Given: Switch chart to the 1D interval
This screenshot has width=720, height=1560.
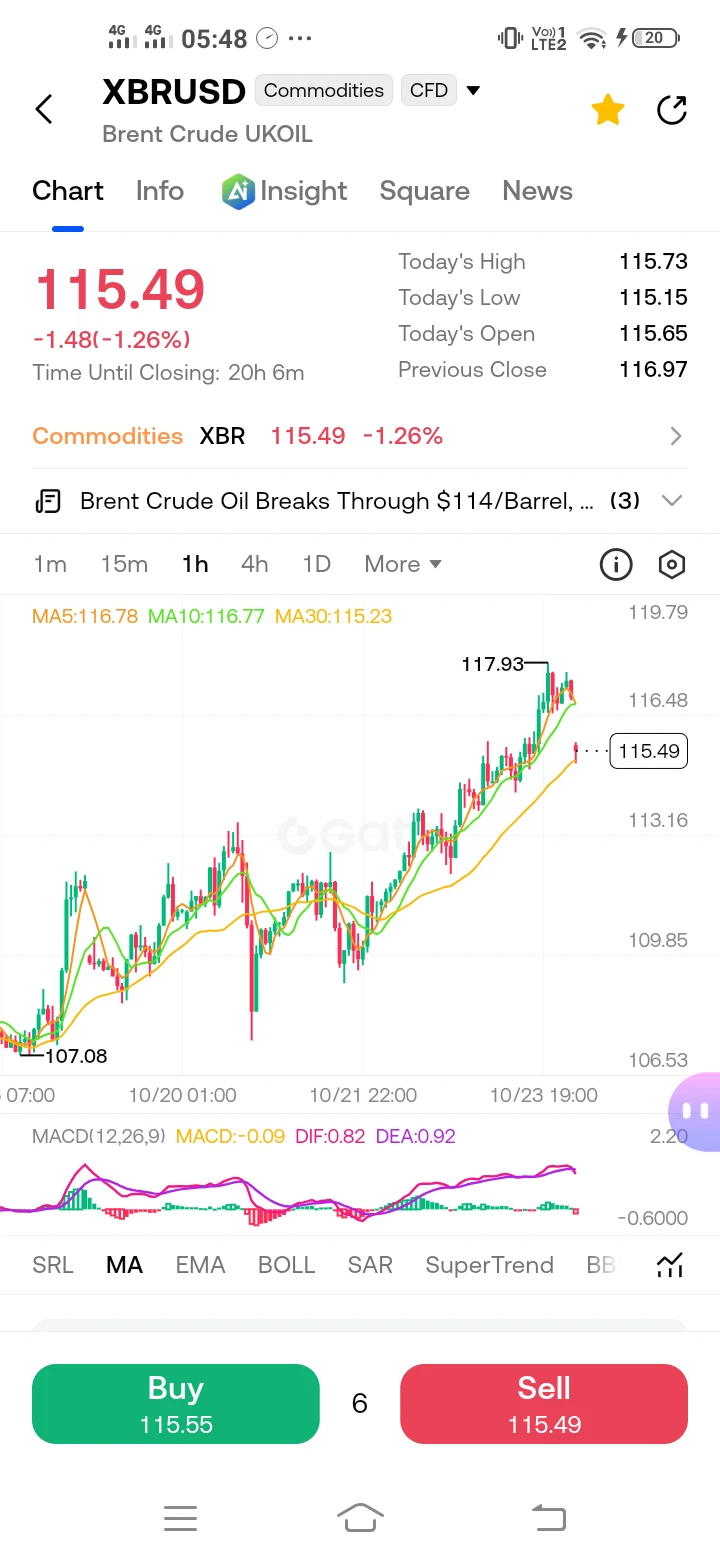Looking at the screenshot, I should coord(316,564).
